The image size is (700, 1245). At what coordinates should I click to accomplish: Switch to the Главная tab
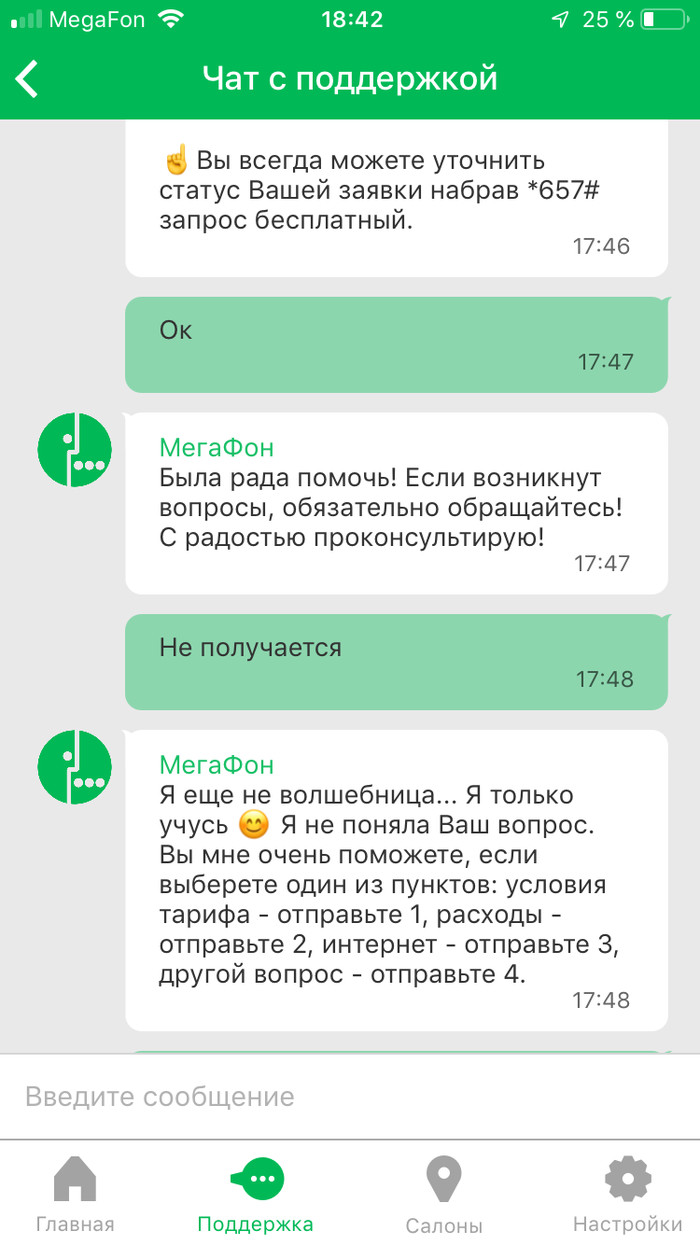75,1193
